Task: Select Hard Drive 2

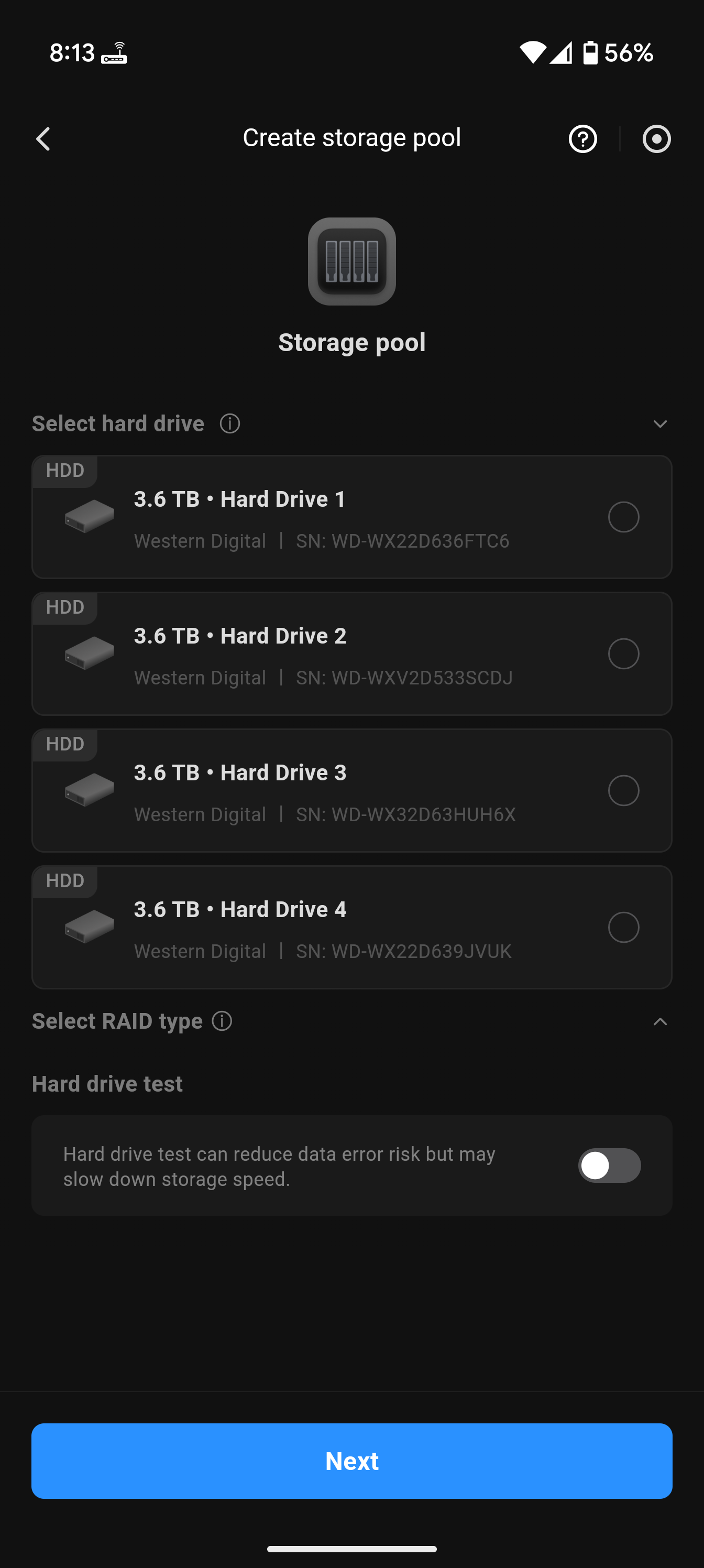Action: click(x=623, y=654)
